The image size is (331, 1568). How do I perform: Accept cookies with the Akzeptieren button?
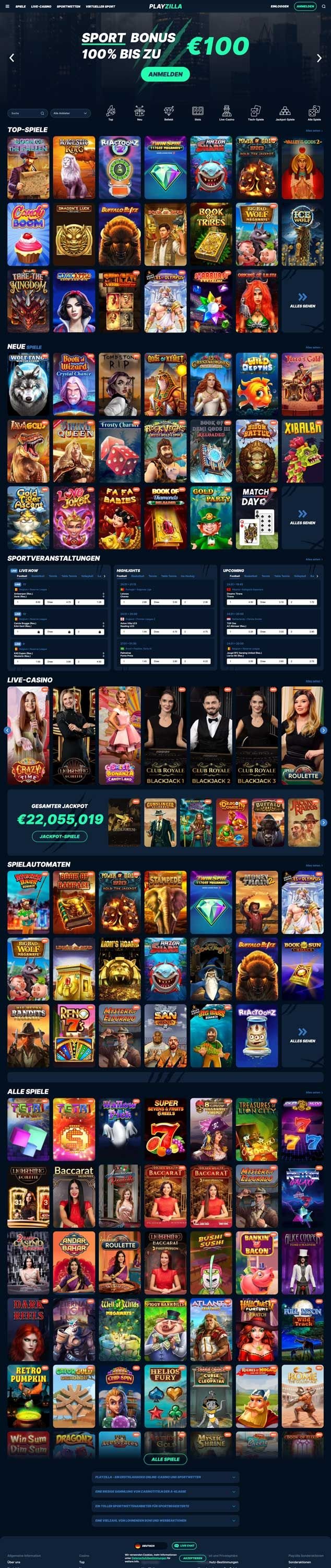(192, 1558)
